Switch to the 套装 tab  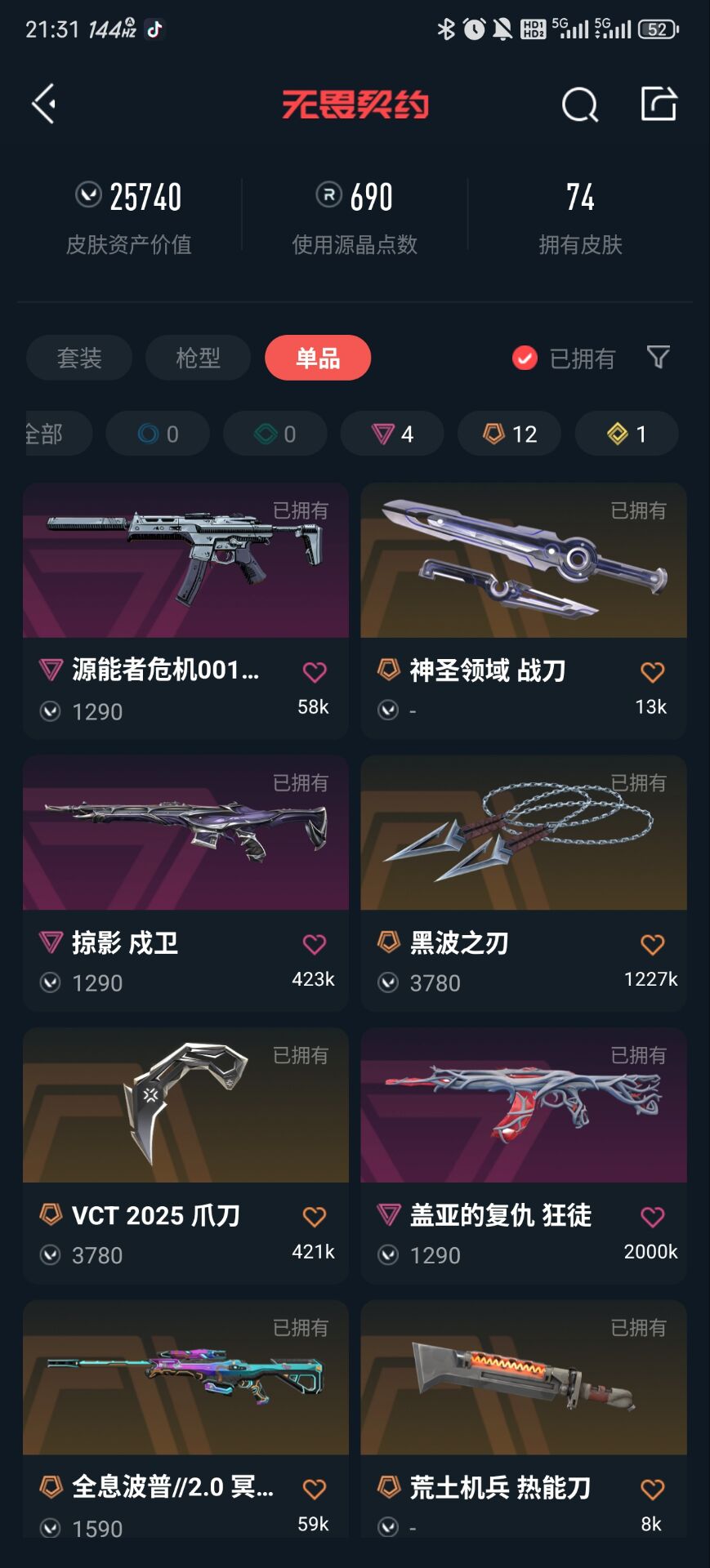pyautogui.click(x=79, y=358)
